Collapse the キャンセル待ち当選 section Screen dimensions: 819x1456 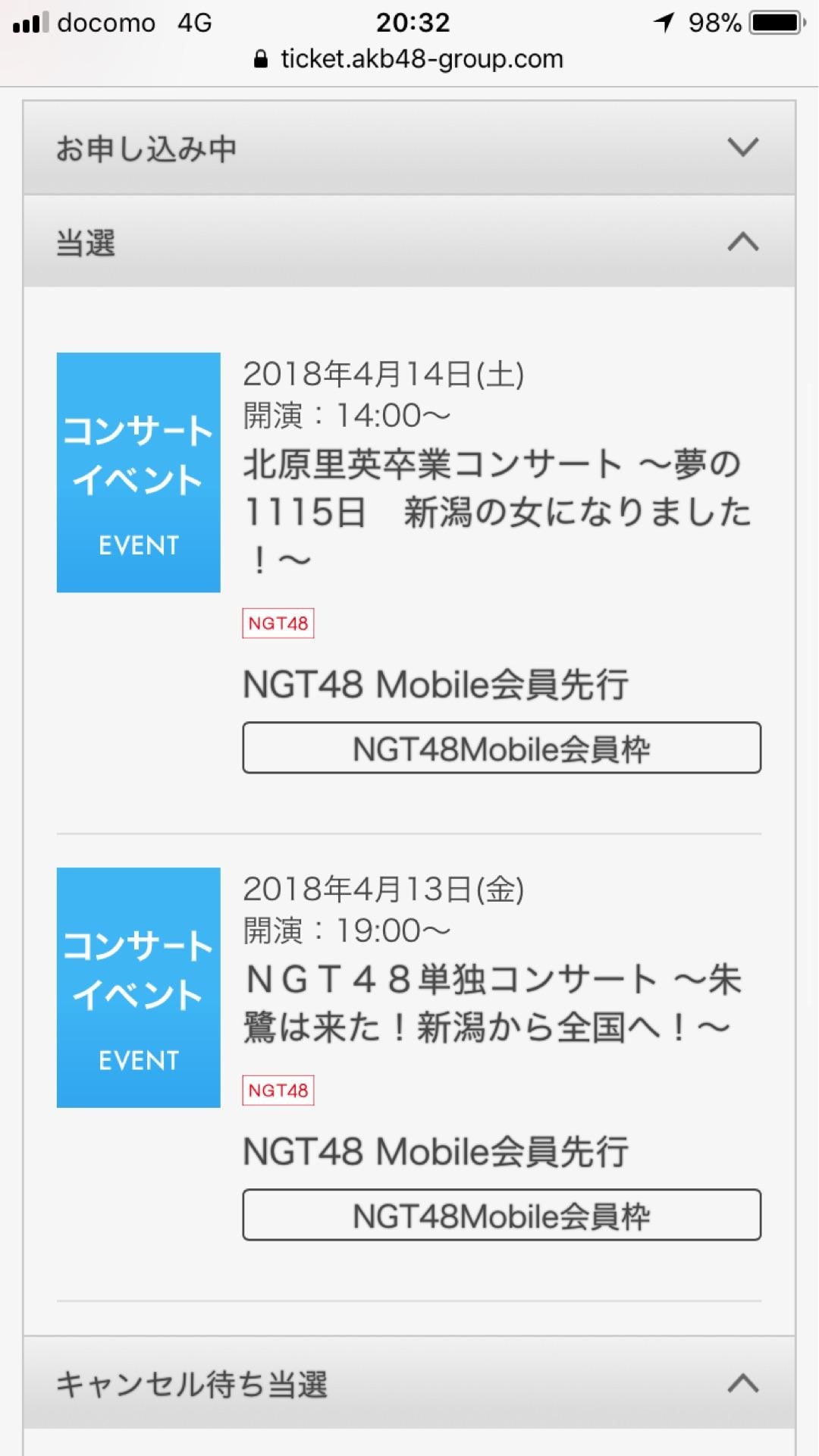pyautogui.click(x=409, y=1384)
